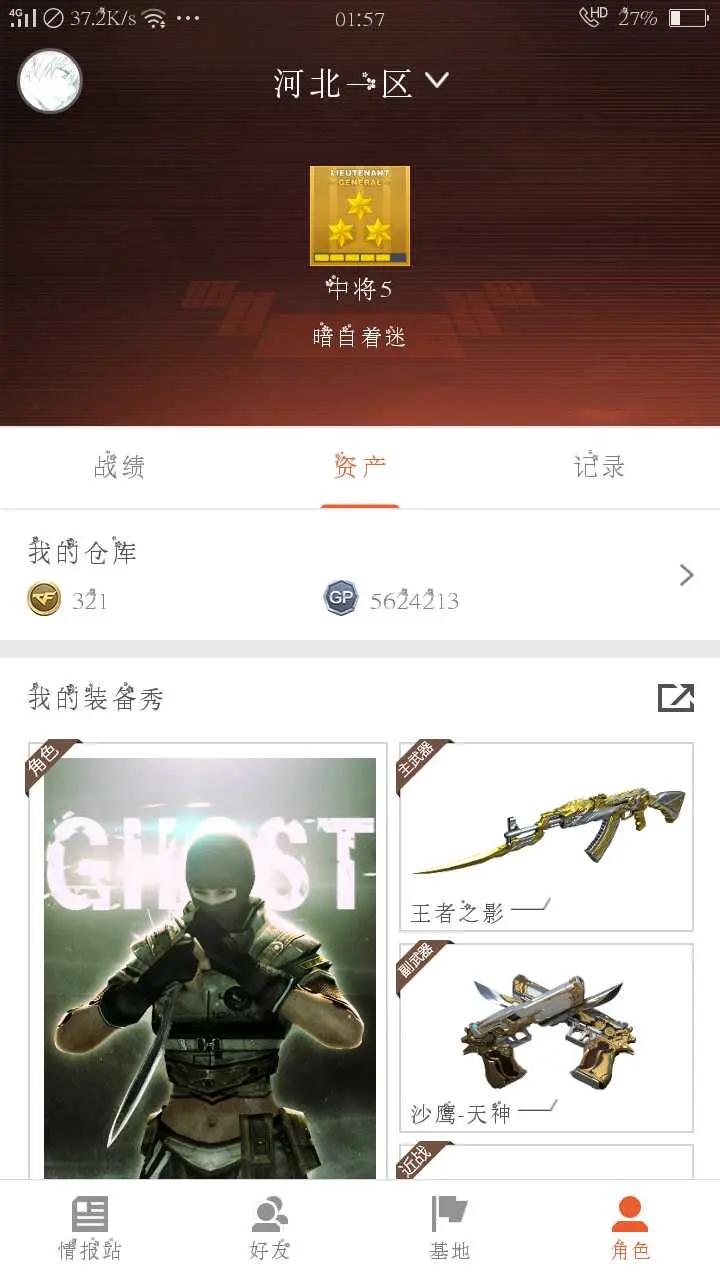Viewport: 720px width, 1280px height.
Task: Open 我的仓库 warehouse row
Action: coord(360,575)
